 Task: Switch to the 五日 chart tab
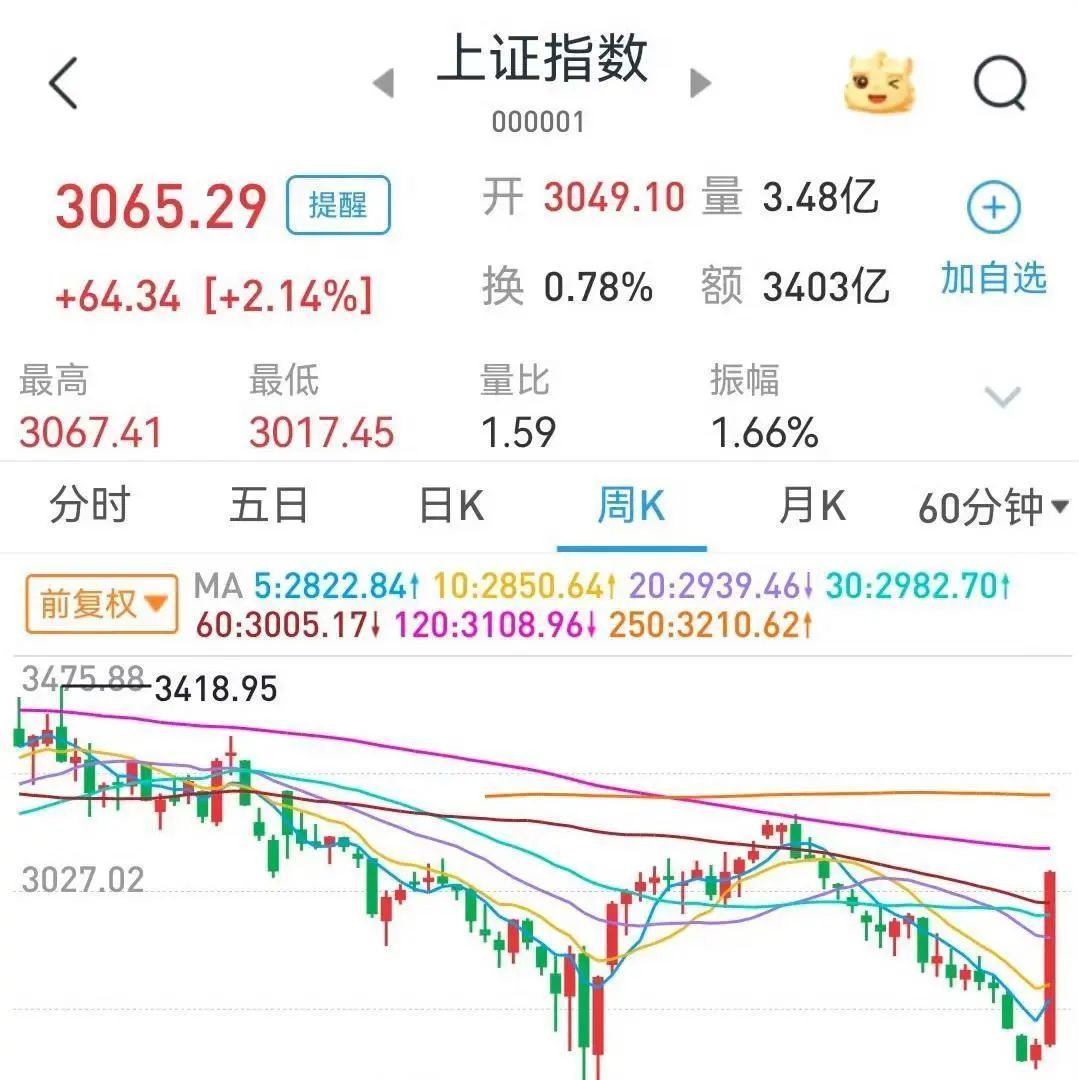268,507
